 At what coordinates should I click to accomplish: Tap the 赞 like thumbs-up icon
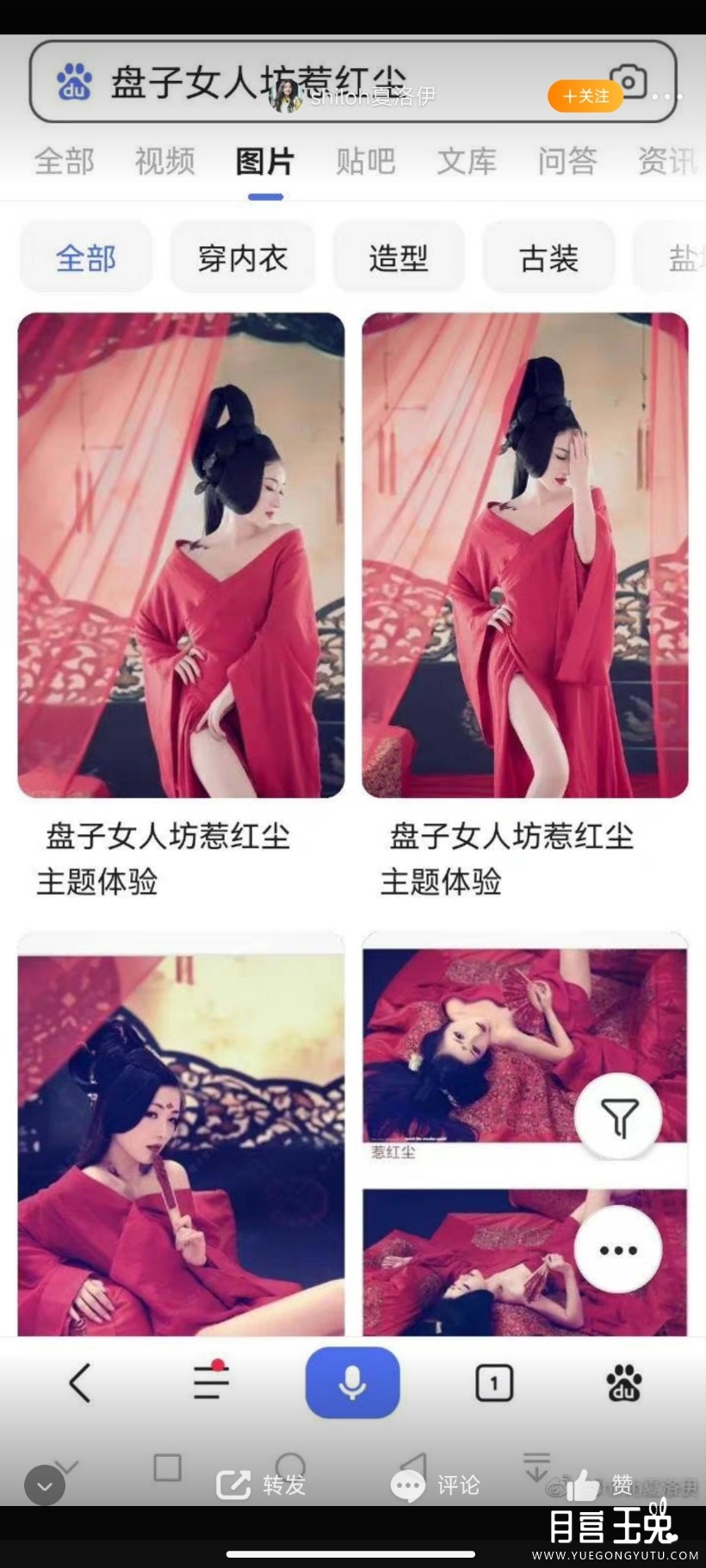585,1483
